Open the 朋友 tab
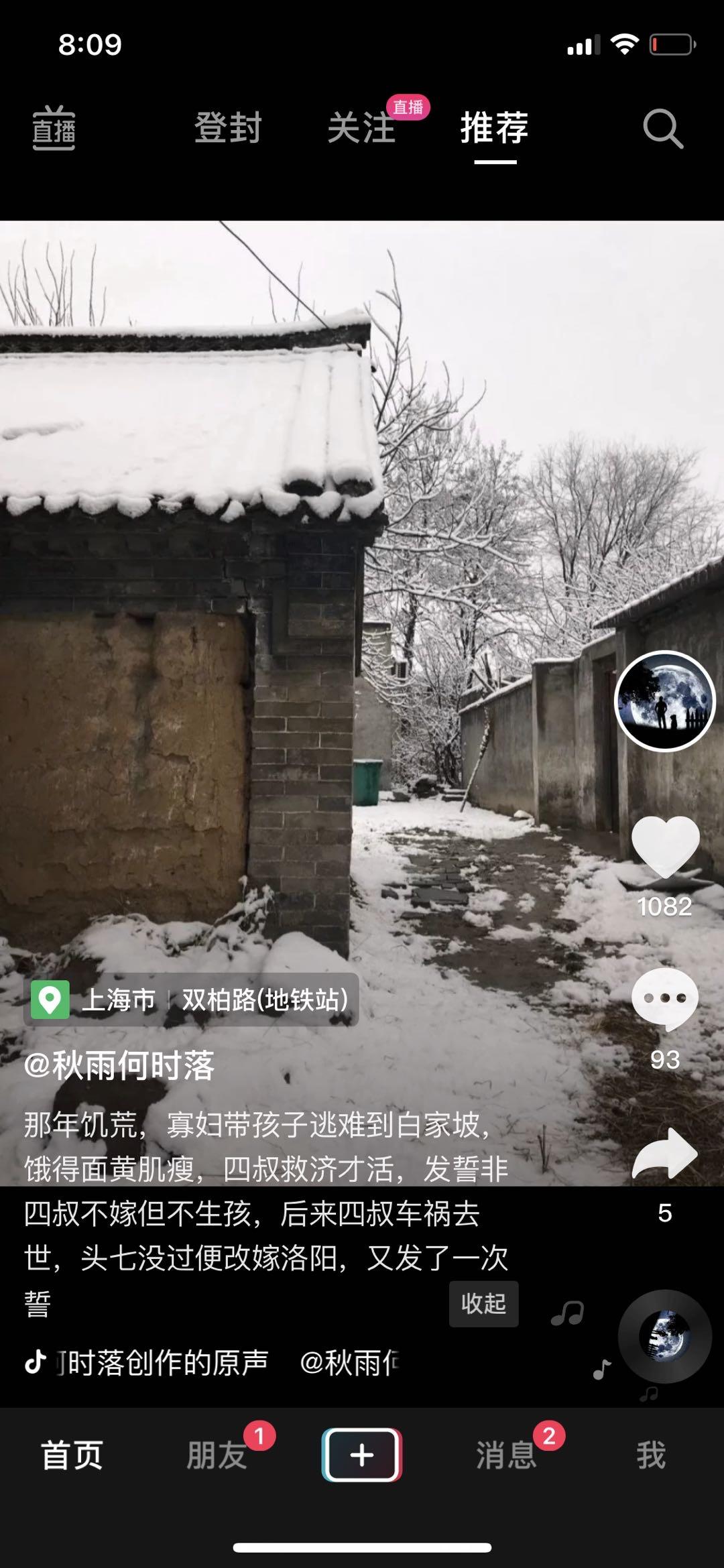 217,1455
